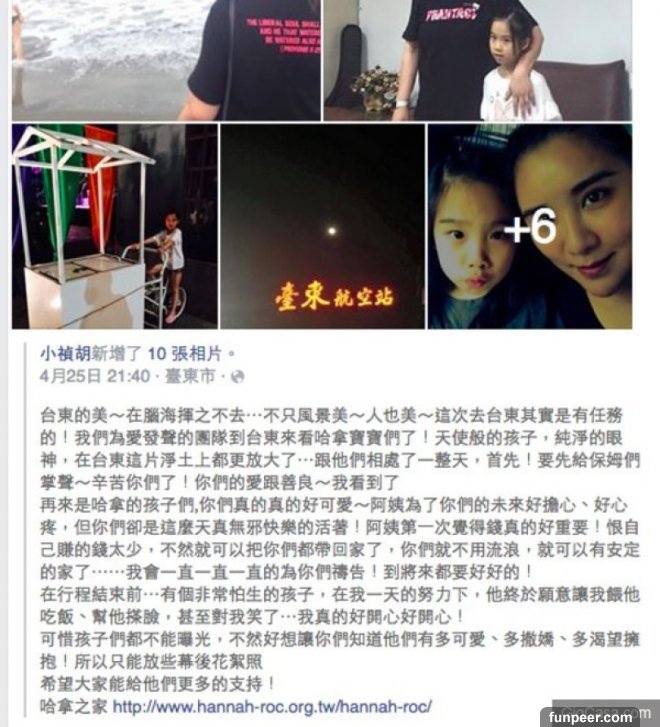View the 臺東航空站 night photo
660x727 pixels.
click(x=322, y=227)
